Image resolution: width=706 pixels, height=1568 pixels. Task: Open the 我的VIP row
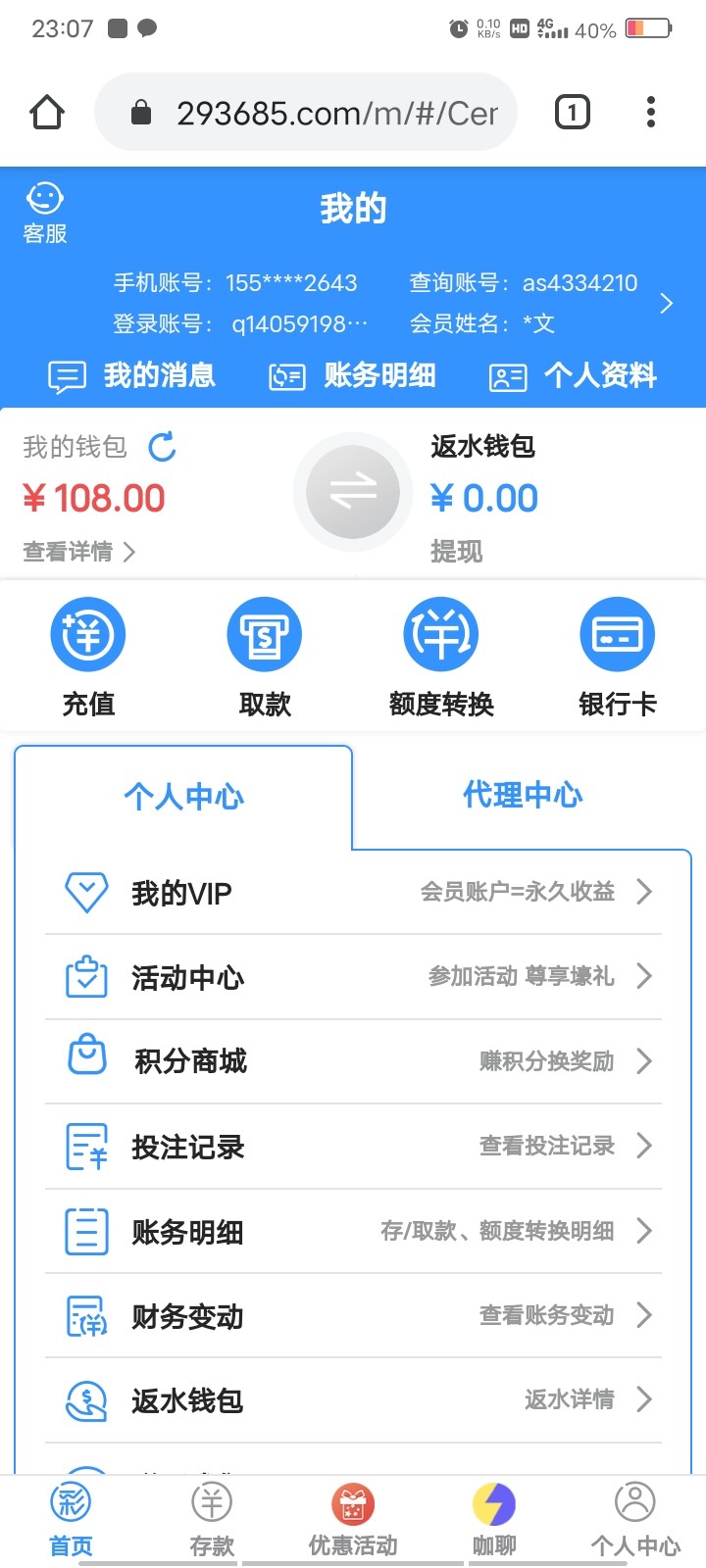[353, 892]
